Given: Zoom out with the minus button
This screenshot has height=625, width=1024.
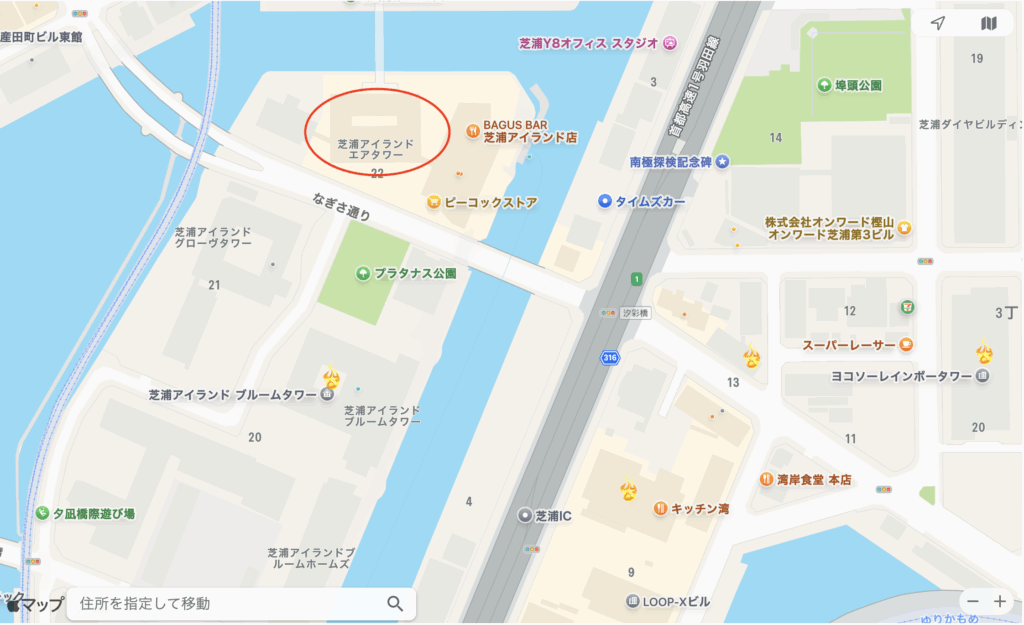Looking at the screenshot, I should (x=972, y=601).
